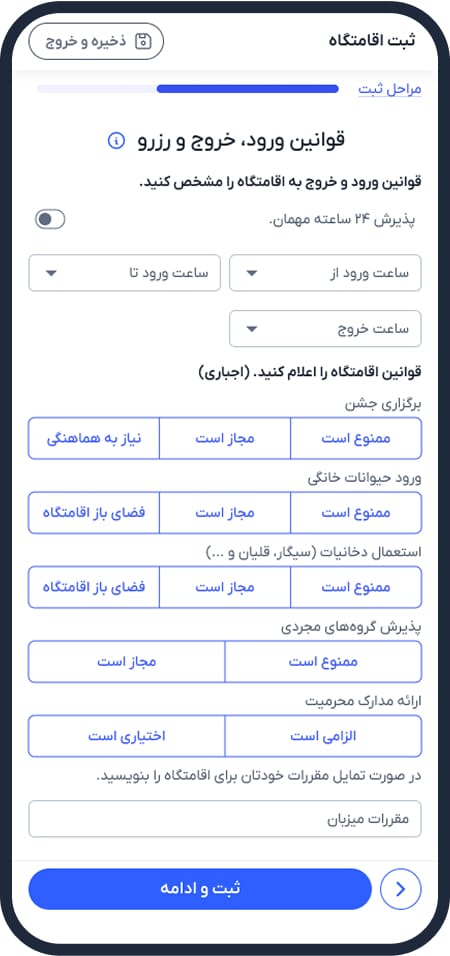Select مجاز است for پذیرش گروه‌های مجردی
450x956 pixels.
coord(127,662)
